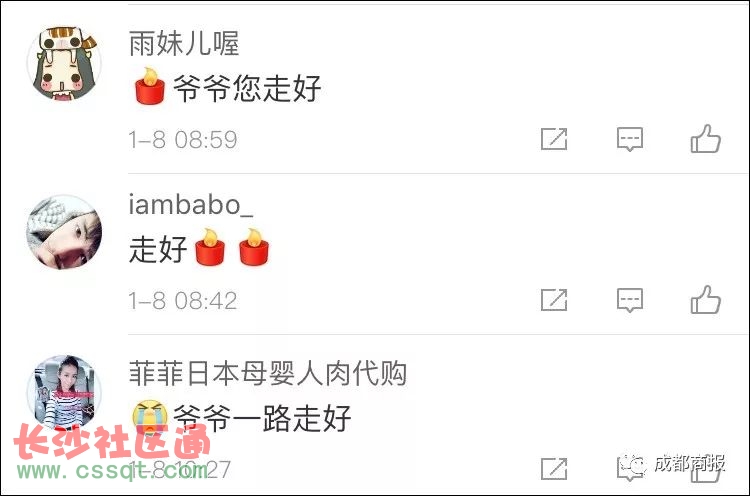Like iambabo_'s comment
The width and height of the screenshot is (750, 496).
coord(706,299)
